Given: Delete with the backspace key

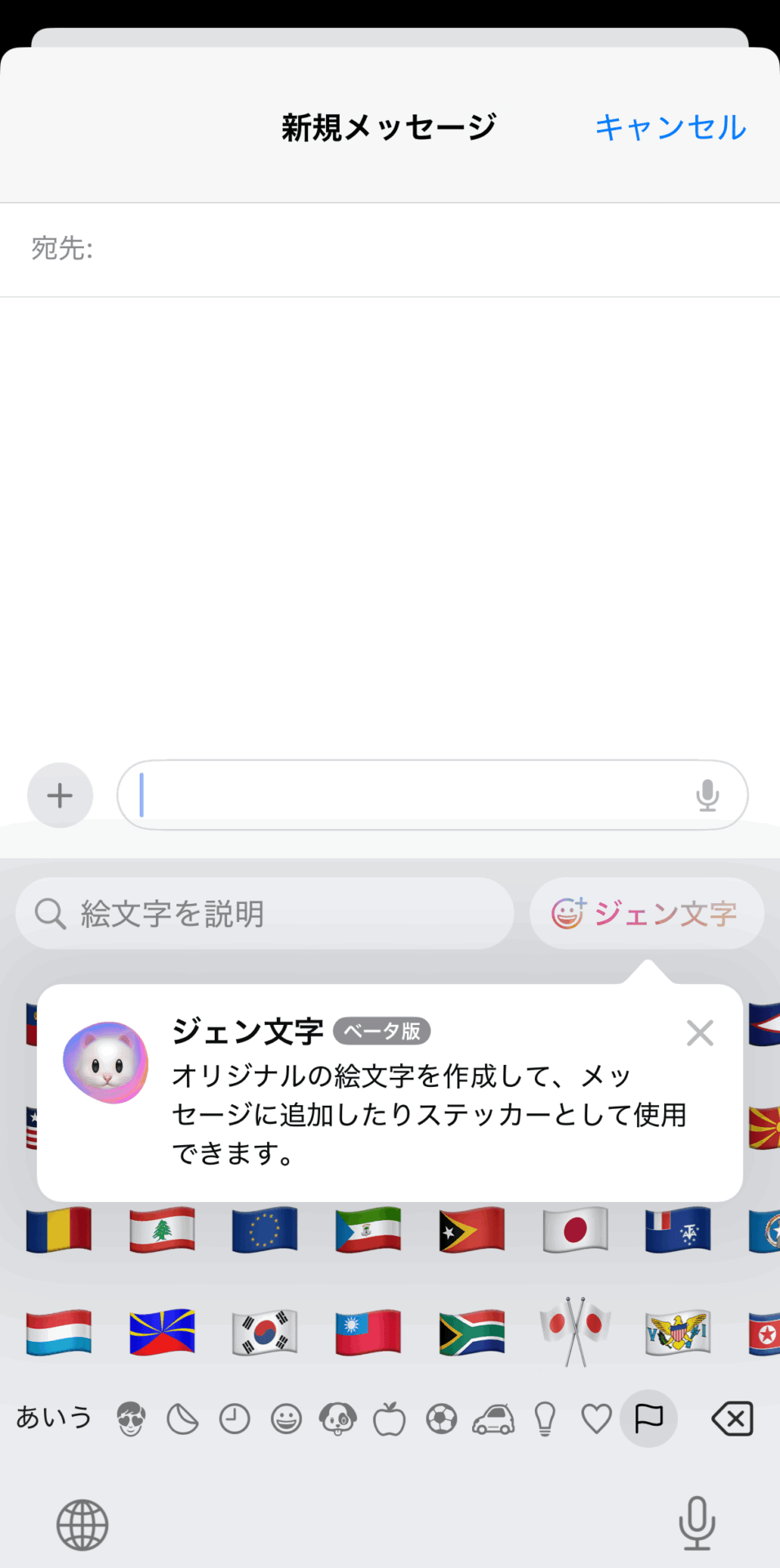Looking at the screenshot, I should coord(733,1419).
